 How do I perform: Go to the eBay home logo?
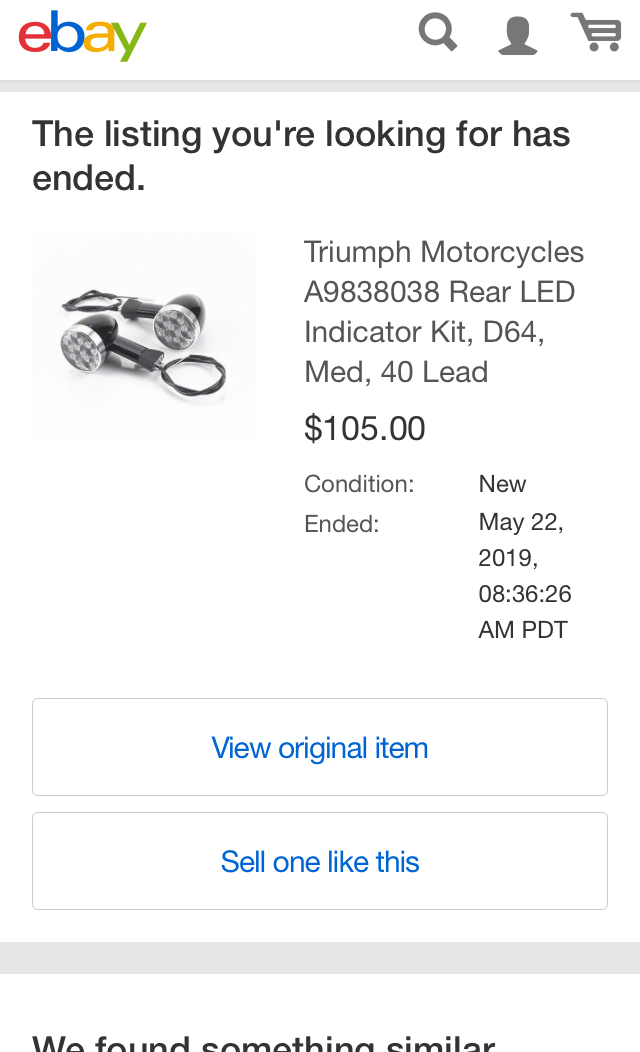click(x=82, y=36)
